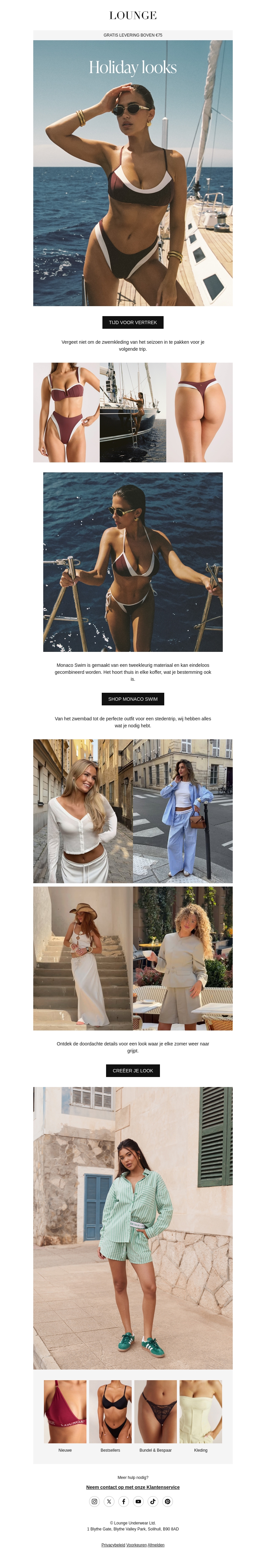266x1568 pixels.
Task: Visit the Instagram profile icon
Action: click(94, 1501)
